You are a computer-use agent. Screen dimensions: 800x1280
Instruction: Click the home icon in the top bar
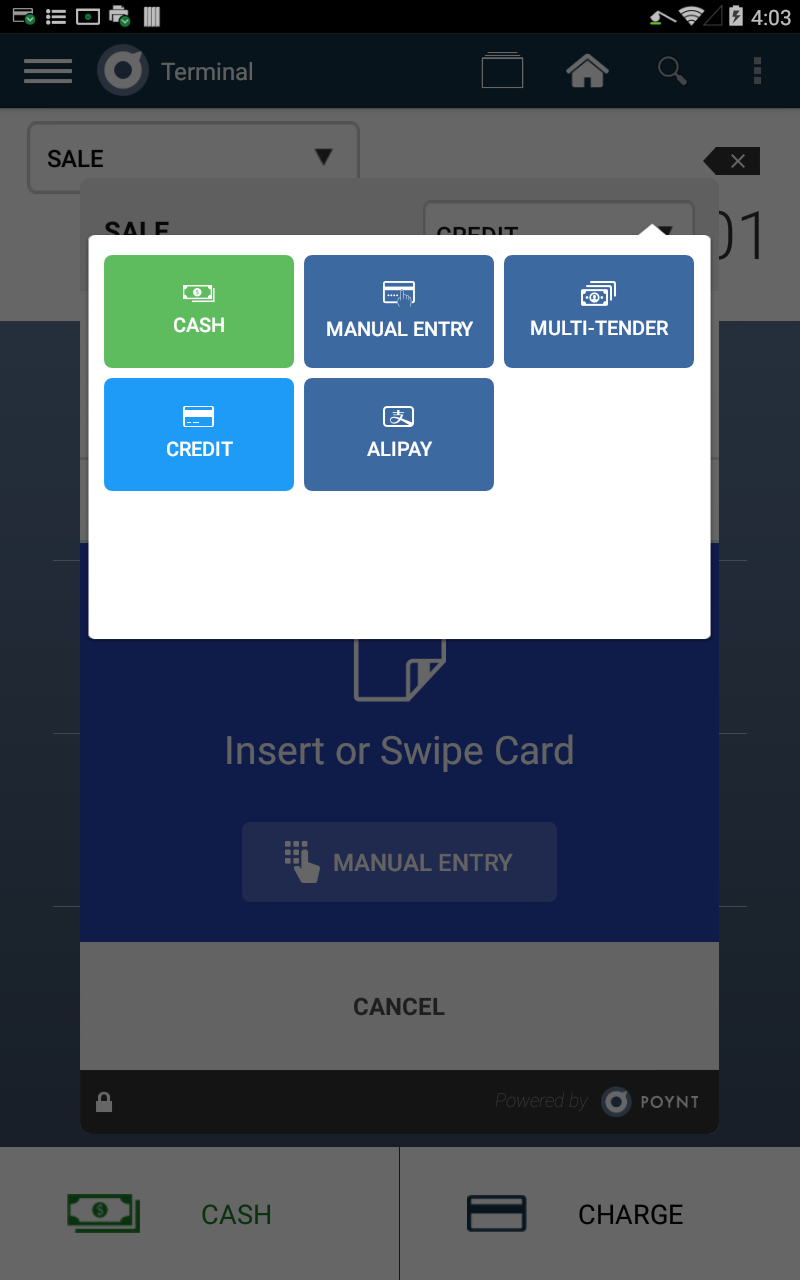[587, 70]
